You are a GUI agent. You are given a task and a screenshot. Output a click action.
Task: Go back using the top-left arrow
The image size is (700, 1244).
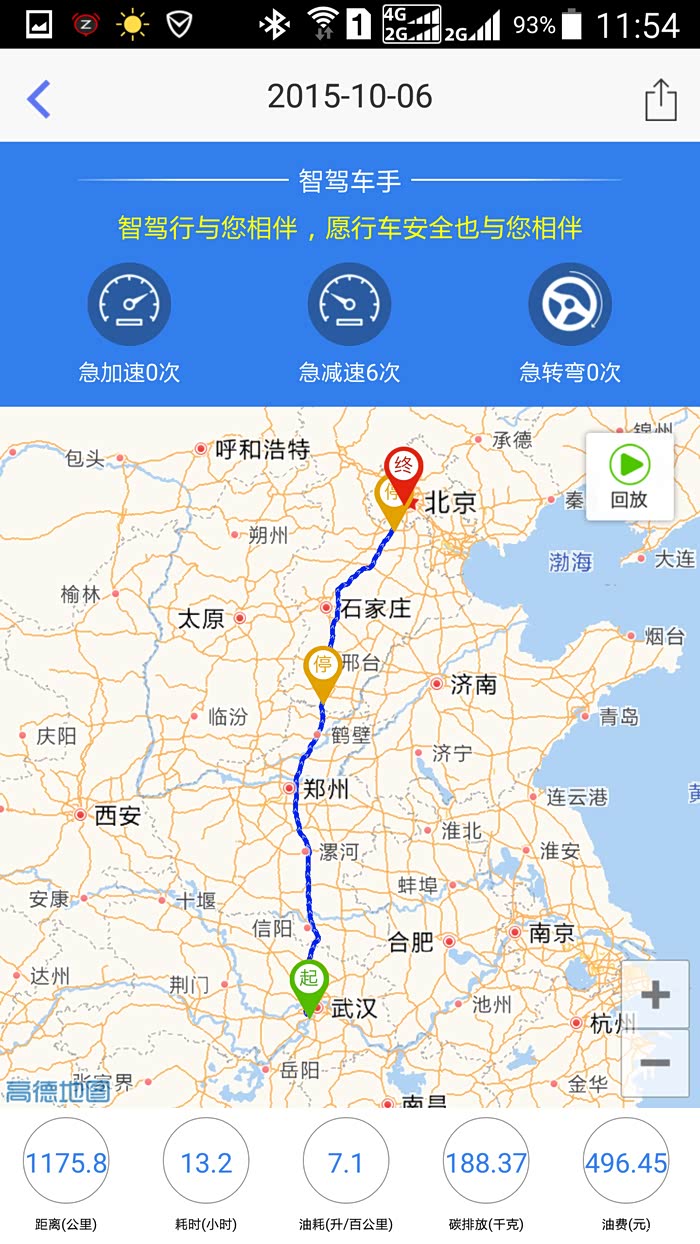point(39,99)
